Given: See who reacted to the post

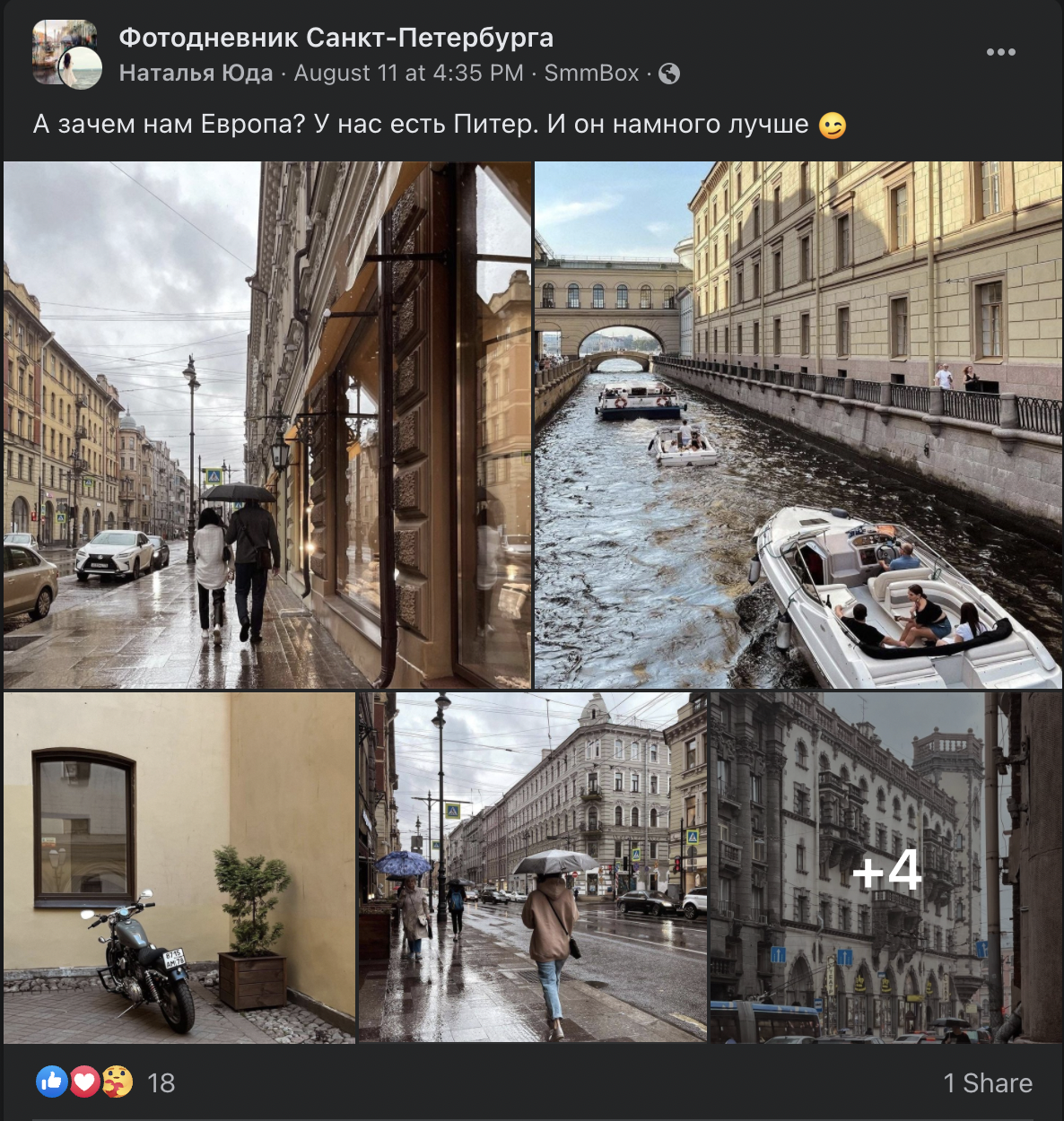Looking at the screenshot, I should click(161, 1082).
